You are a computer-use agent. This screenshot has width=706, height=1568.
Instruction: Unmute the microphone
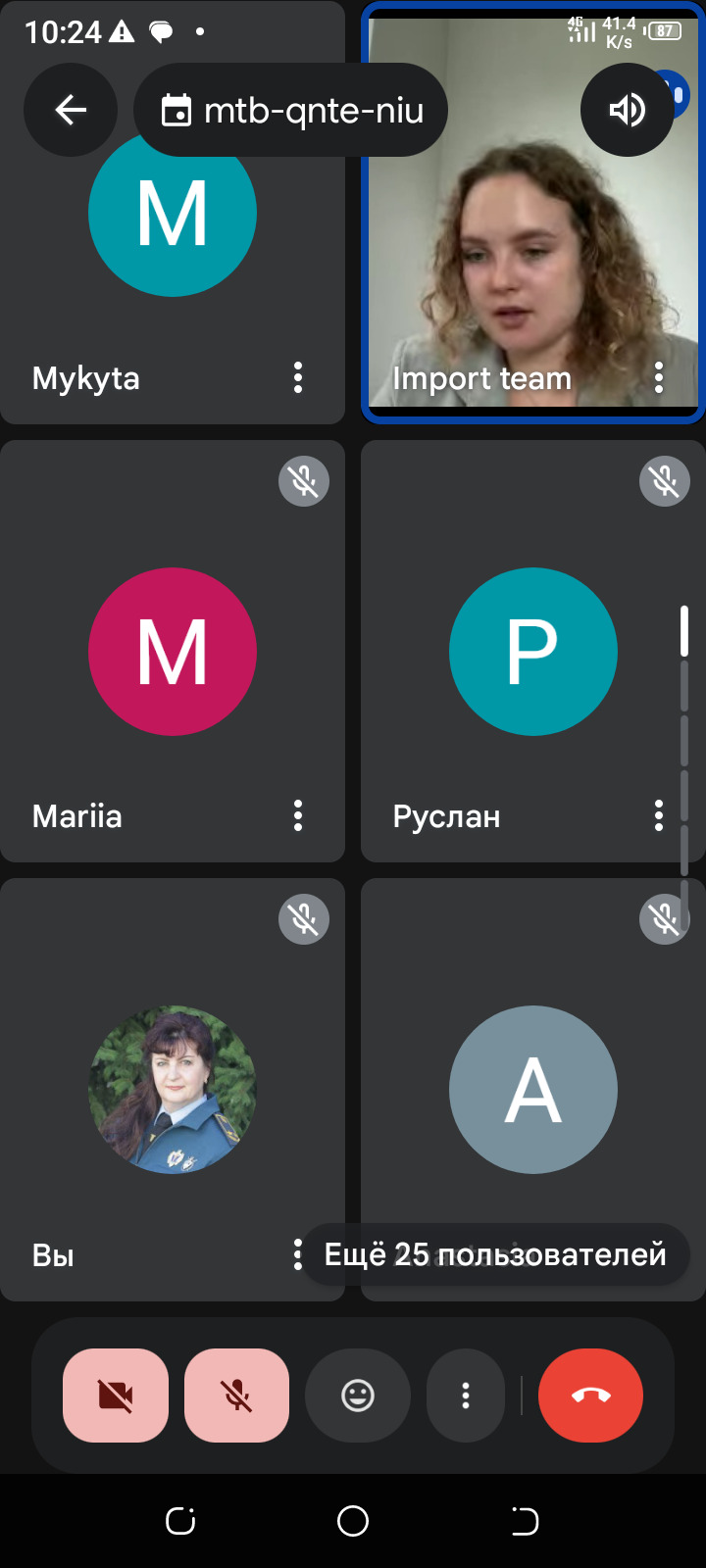click(237, 1396)
